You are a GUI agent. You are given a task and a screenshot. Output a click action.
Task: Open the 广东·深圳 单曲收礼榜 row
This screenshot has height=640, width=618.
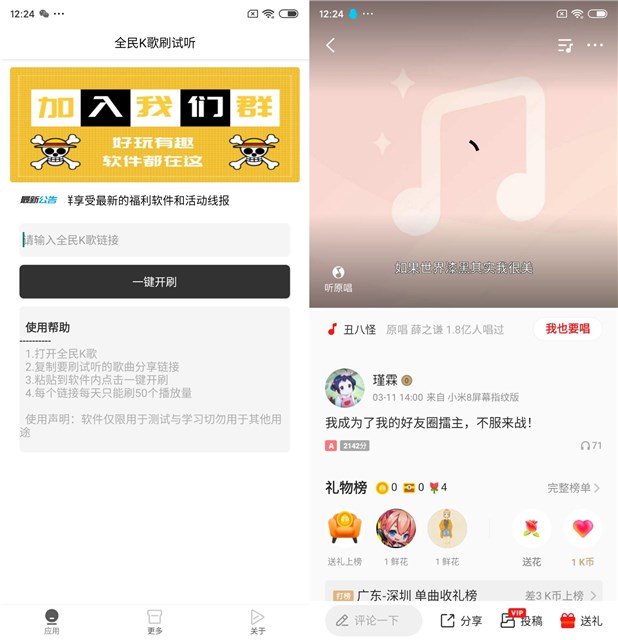[x=463, y=594]
